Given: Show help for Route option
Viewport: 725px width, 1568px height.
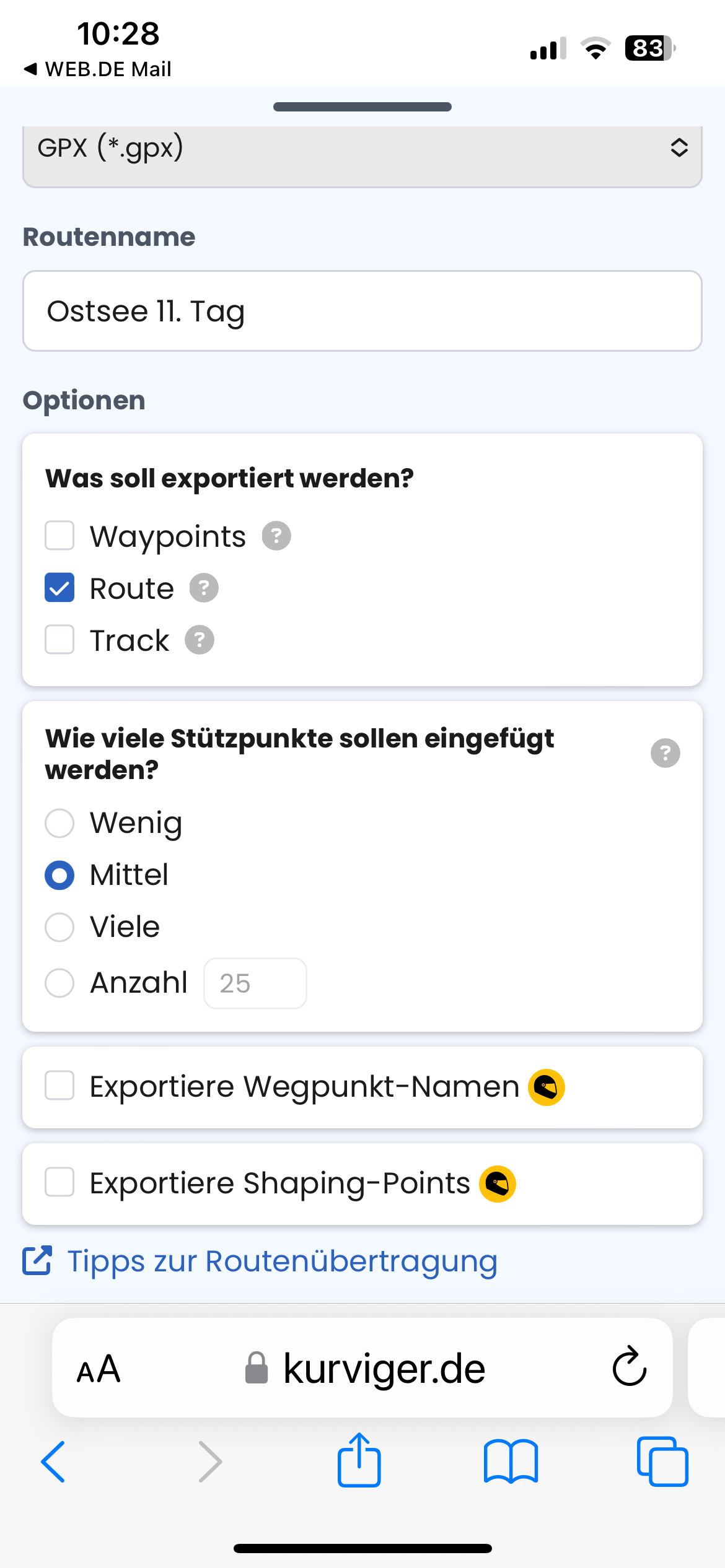Looking at the screenshot, I should (204, 588).
